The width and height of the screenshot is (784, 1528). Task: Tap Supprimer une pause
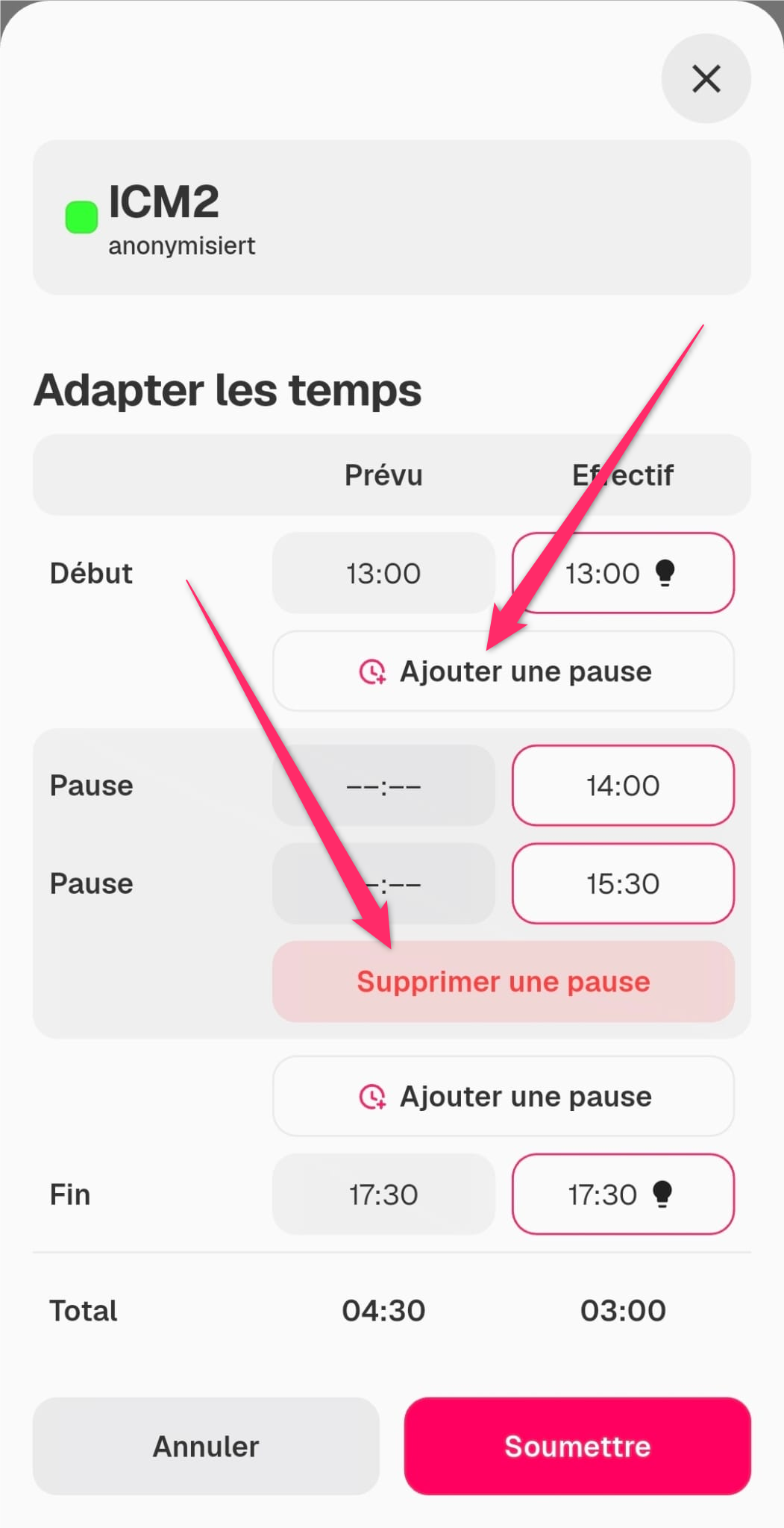pos(504,982)
